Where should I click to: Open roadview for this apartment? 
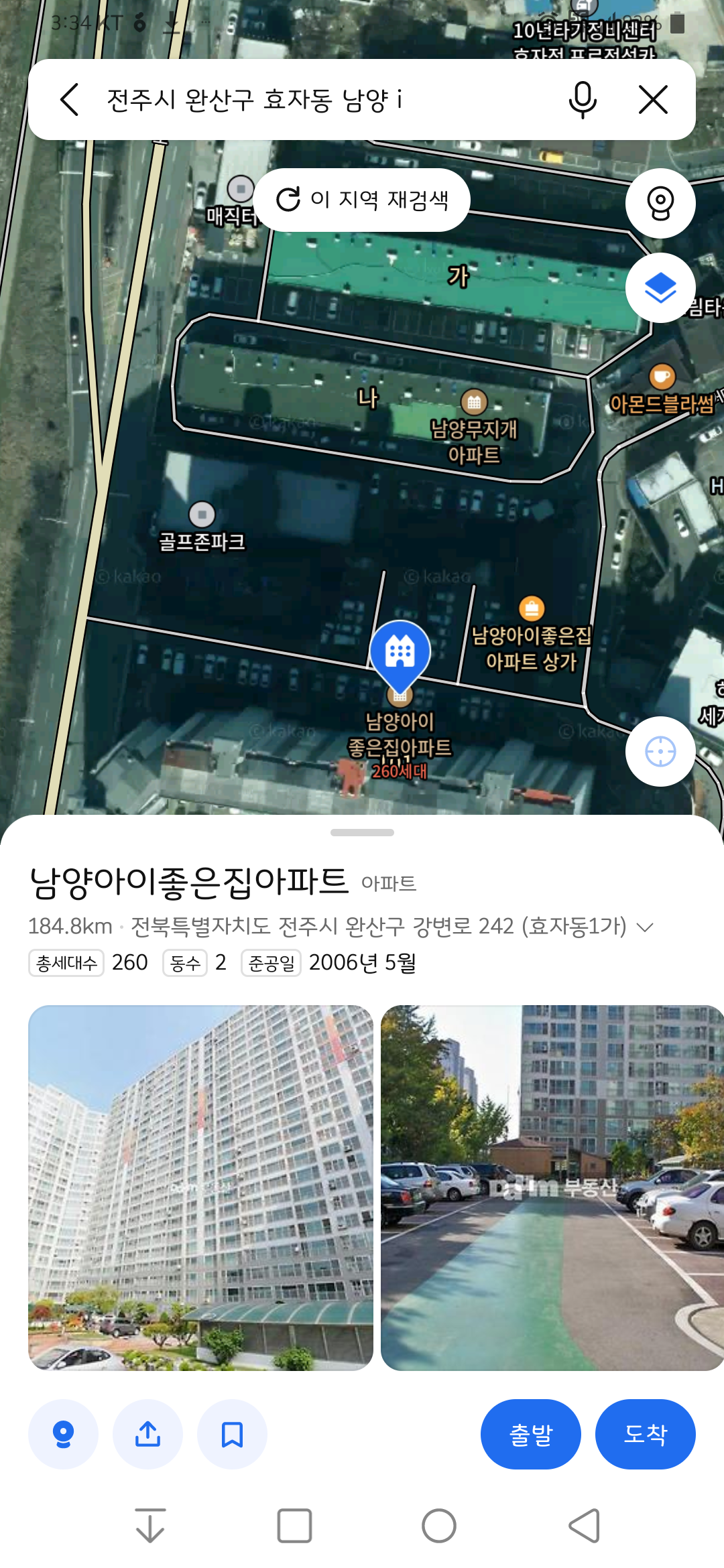point(63,1434)
